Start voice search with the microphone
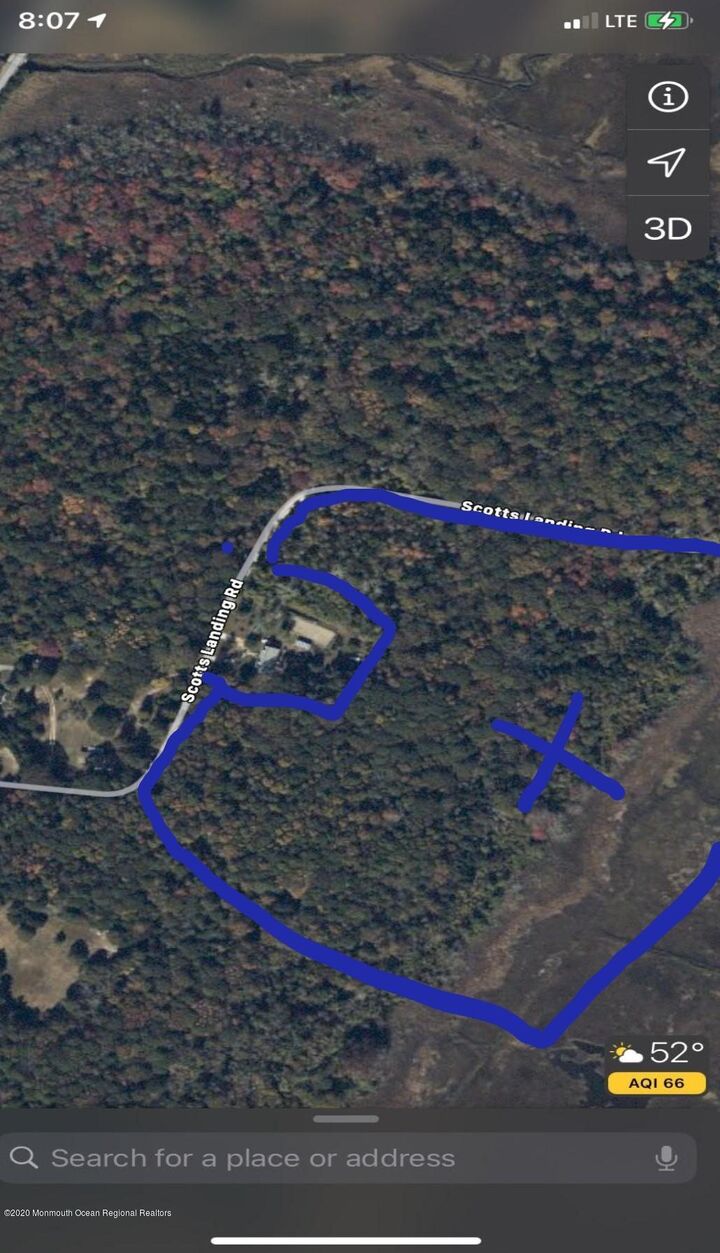Viewport: 720px width, 1253px height. [x=666, y=1158]
